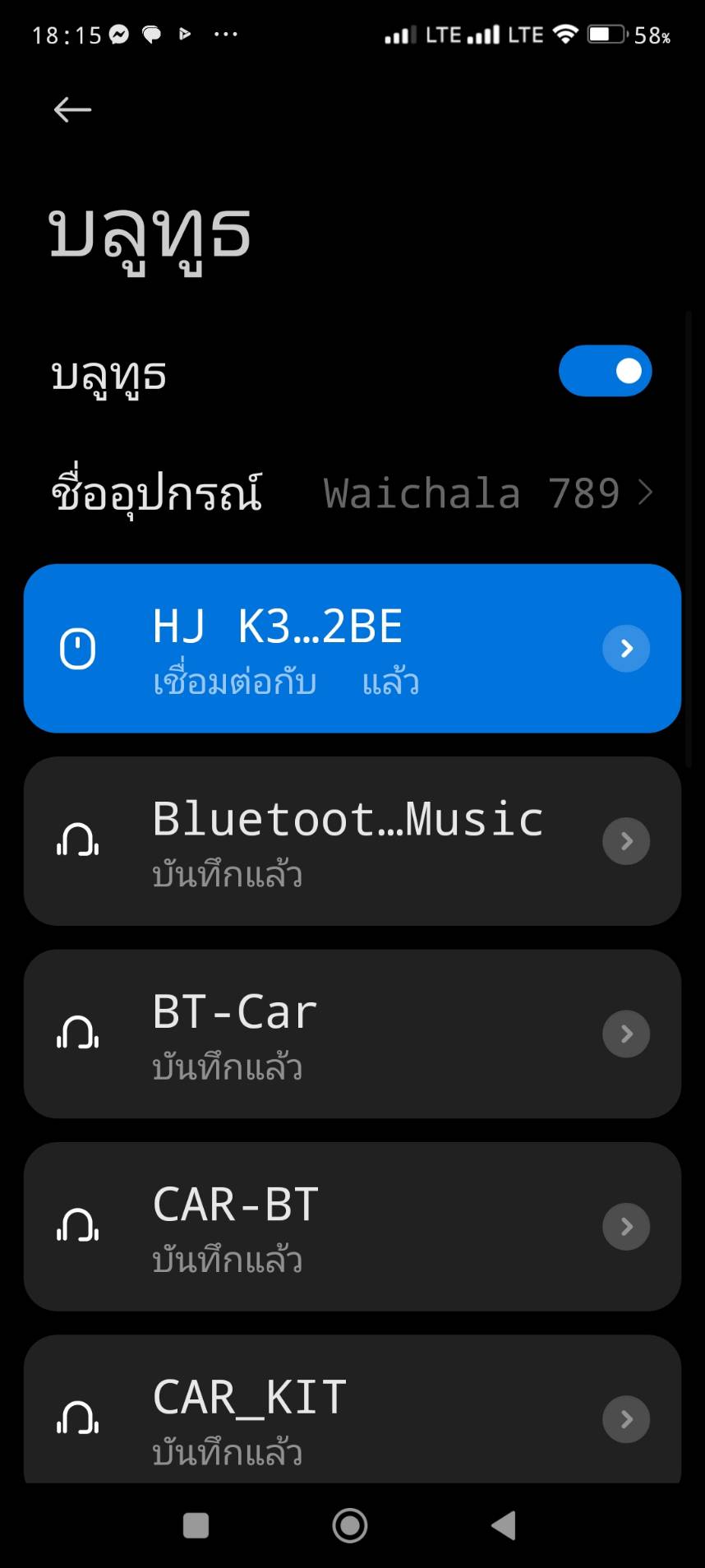Open details arrow for BT-Car
This screenshot has height=1568, width=705.
(x=626, y=1034)
